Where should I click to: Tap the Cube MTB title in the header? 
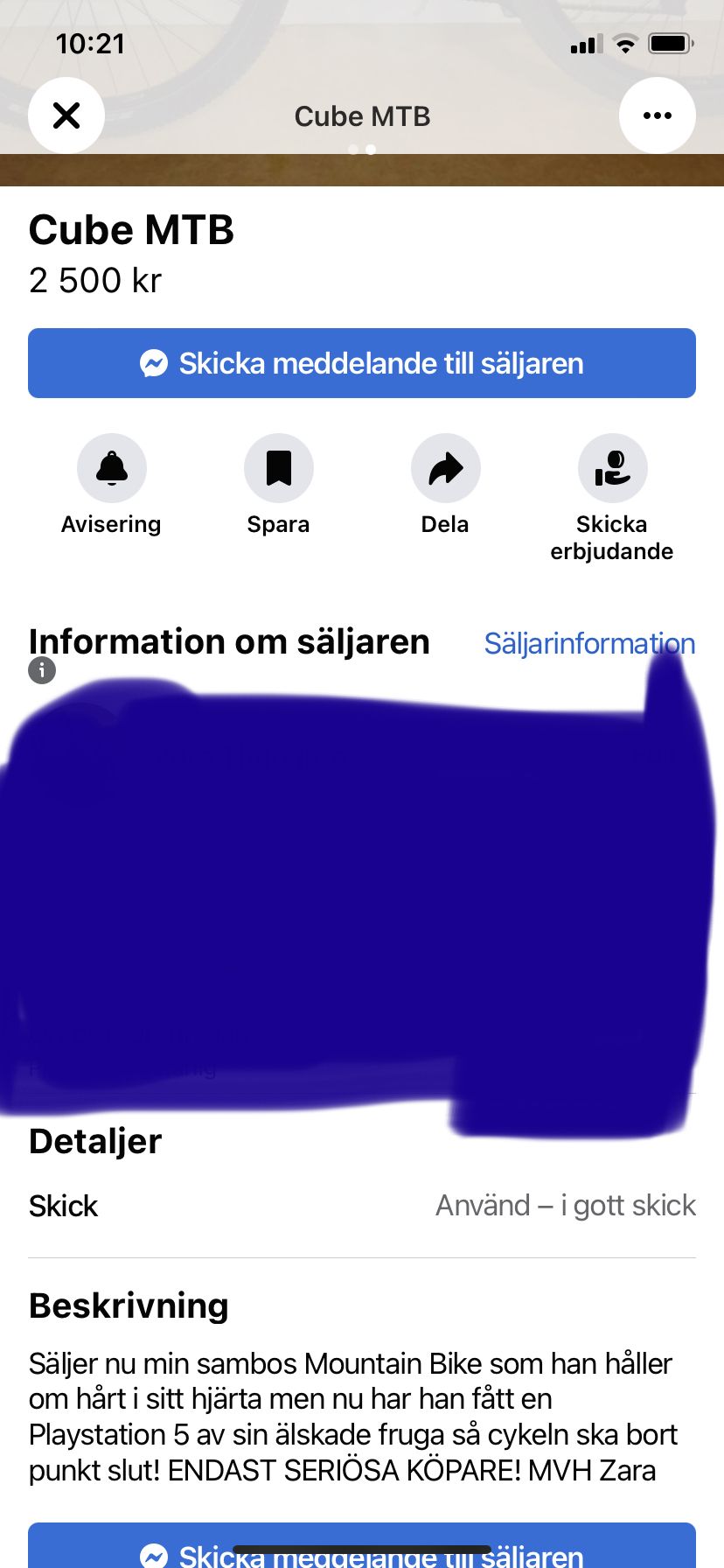click(362, 115)
